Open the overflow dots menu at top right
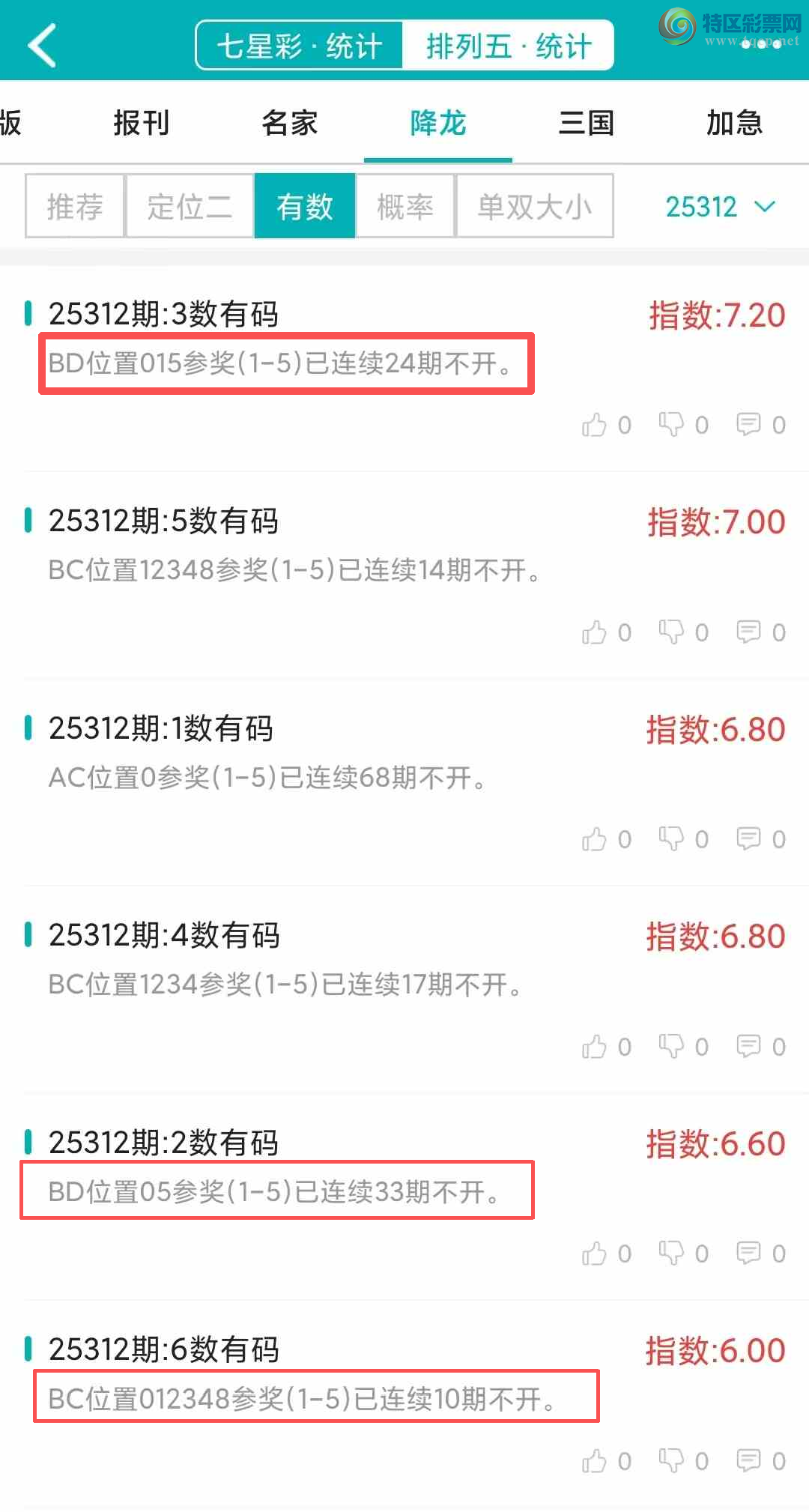 [x=761, y=44]
